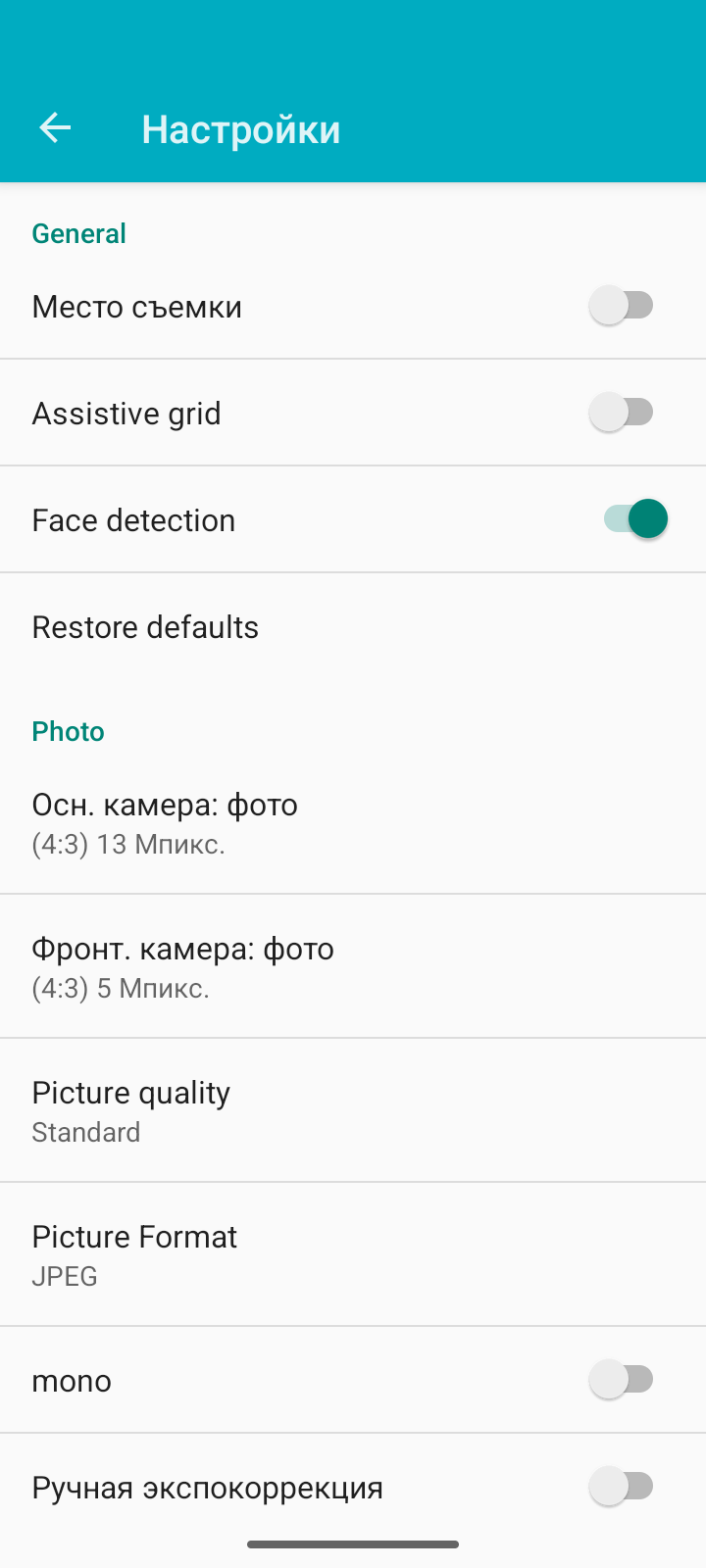Open Фронт. камера: фото resolution setting
Image resolution: width=706 pixels, height=1568 pixels.
182,966
